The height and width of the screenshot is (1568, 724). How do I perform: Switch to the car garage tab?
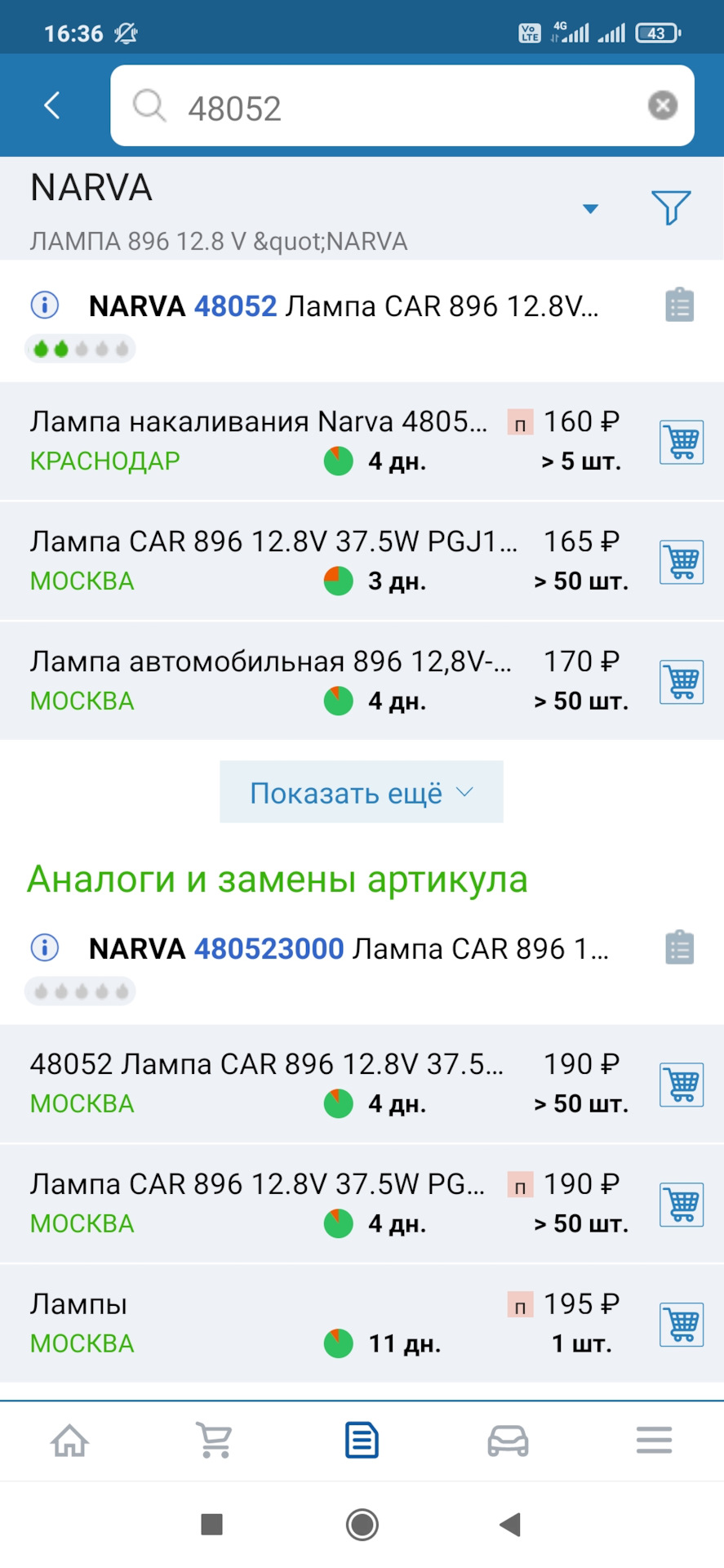[x=508, y=1441]
